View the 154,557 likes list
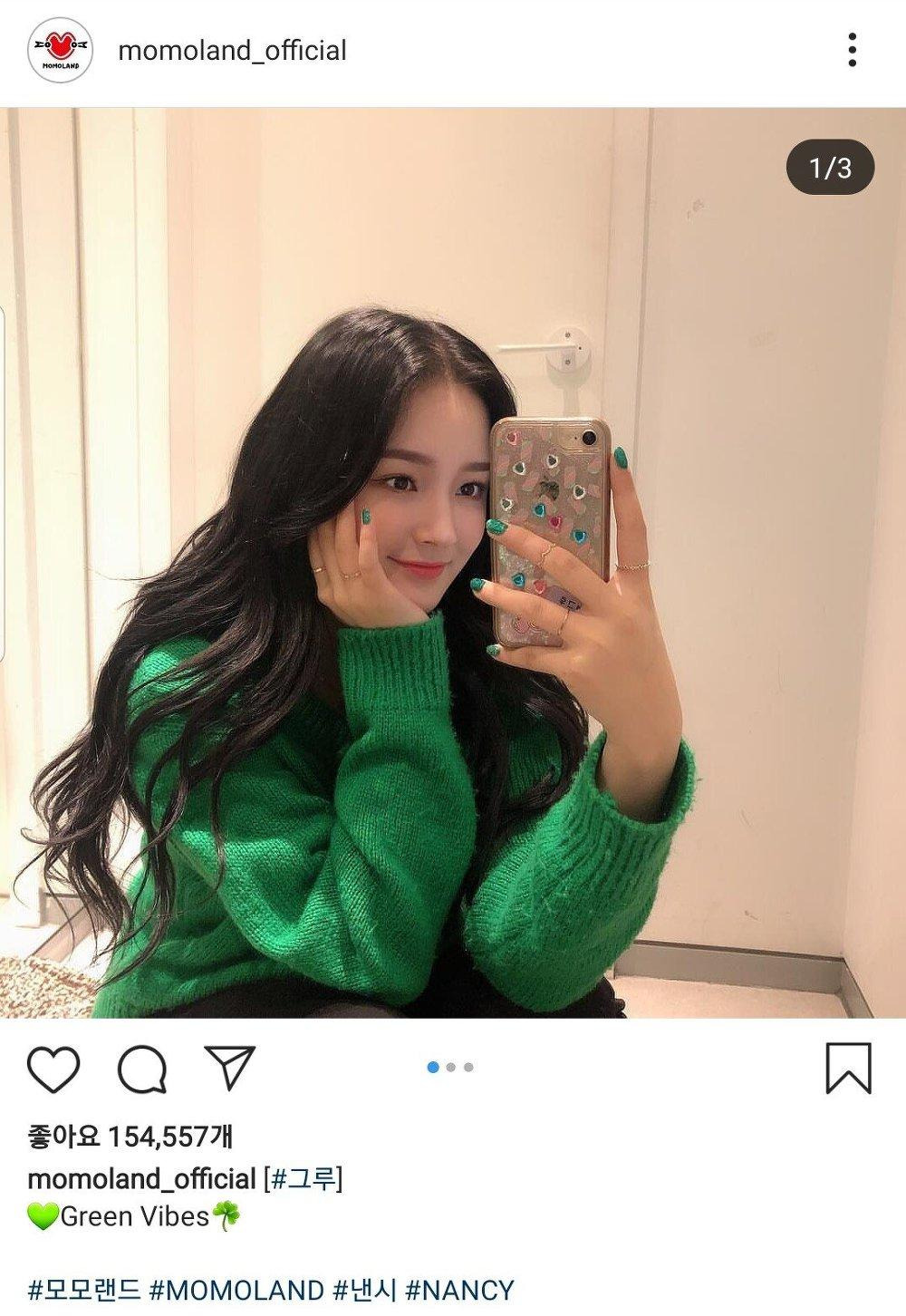906x1316 pixels. [130, 1136]
